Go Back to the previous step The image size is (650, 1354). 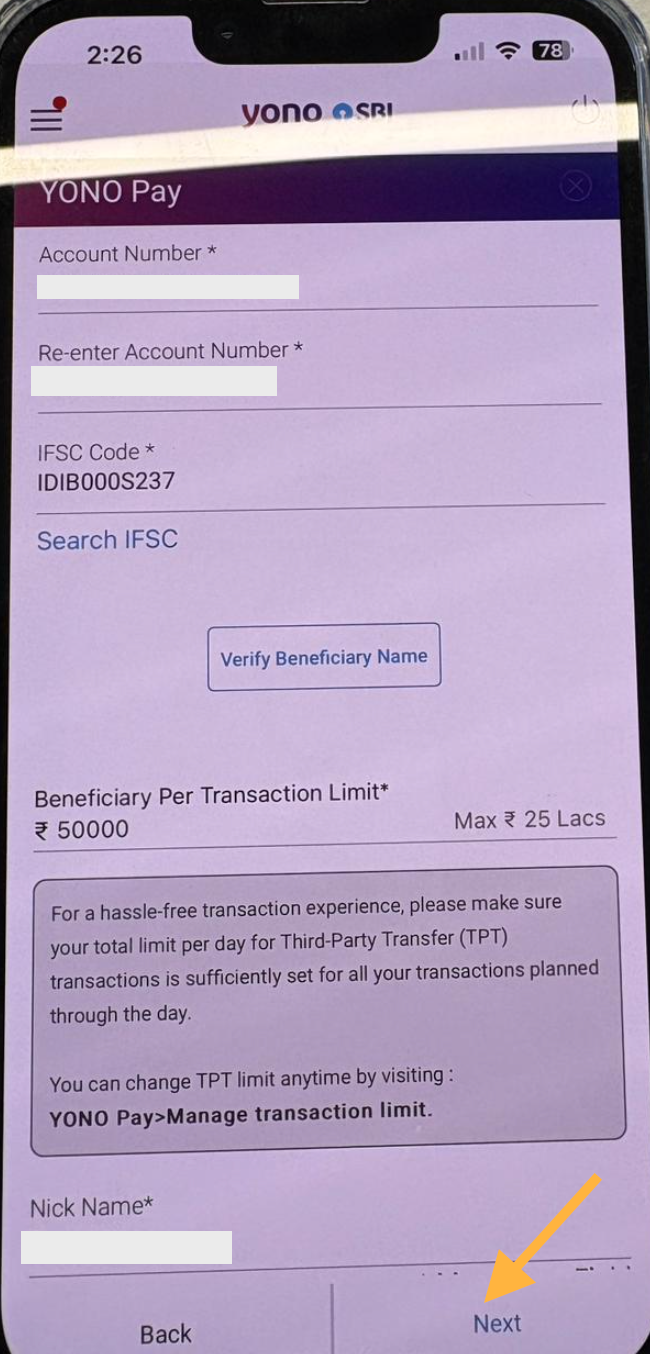[x=165, y=1333]
